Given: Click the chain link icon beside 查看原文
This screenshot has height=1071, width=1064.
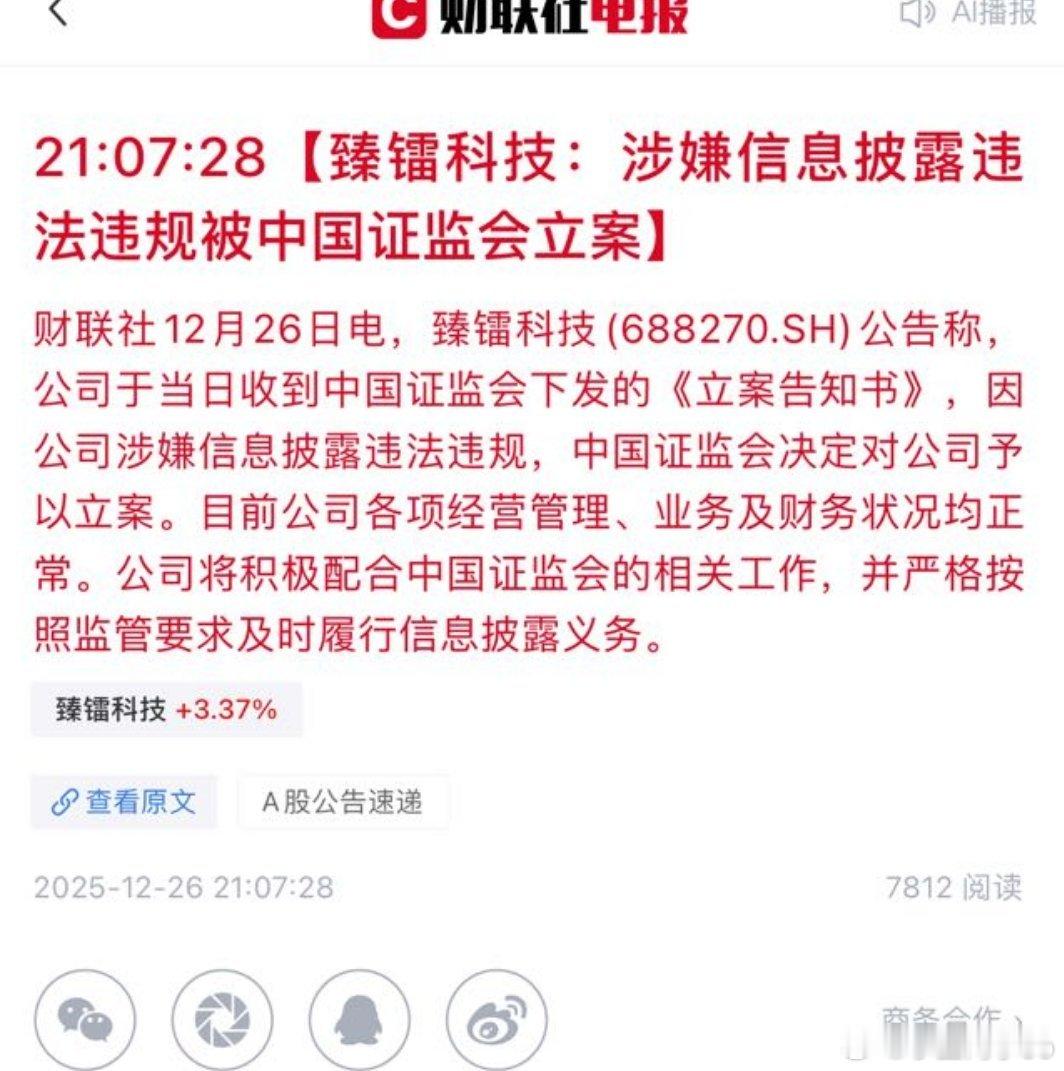Looking at the screenshot, I should pos(66,800).
